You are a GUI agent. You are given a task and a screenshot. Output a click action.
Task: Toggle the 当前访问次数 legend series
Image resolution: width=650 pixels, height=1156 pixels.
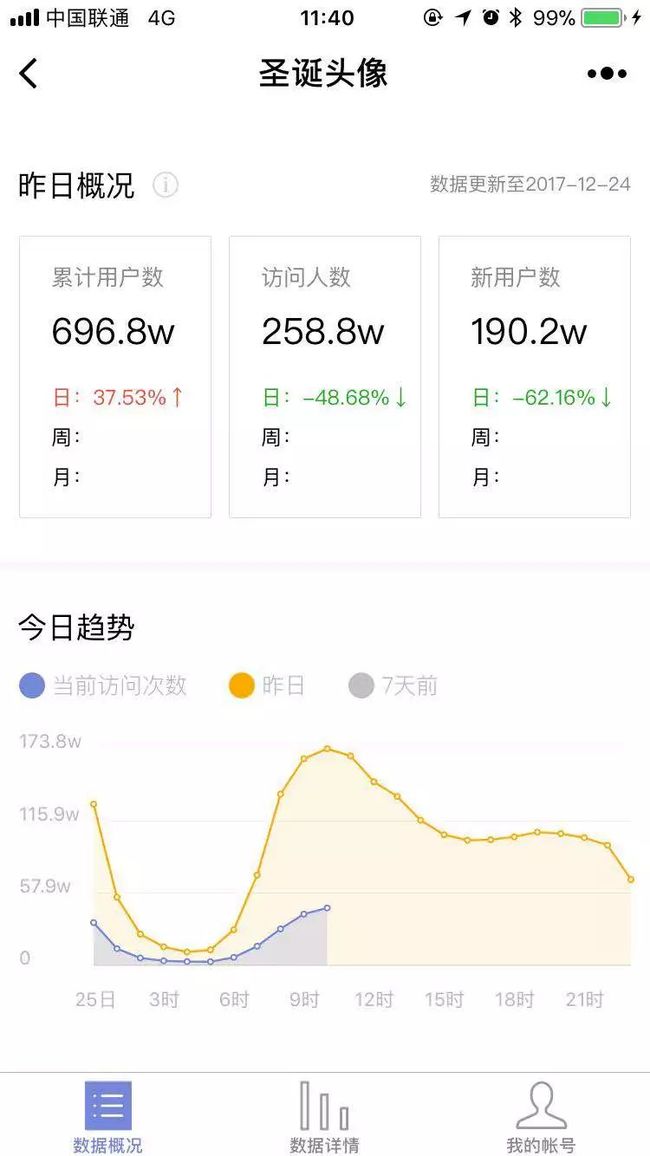[102, 686]
